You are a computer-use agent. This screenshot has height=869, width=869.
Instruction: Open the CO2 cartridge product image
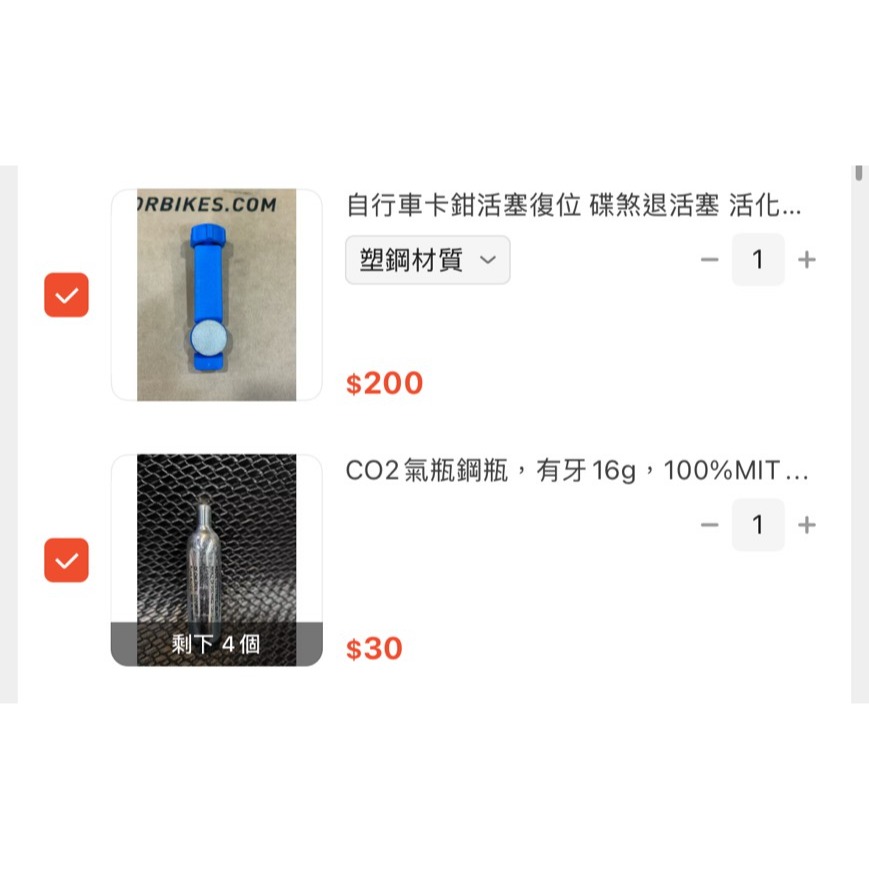coord(216,560)
